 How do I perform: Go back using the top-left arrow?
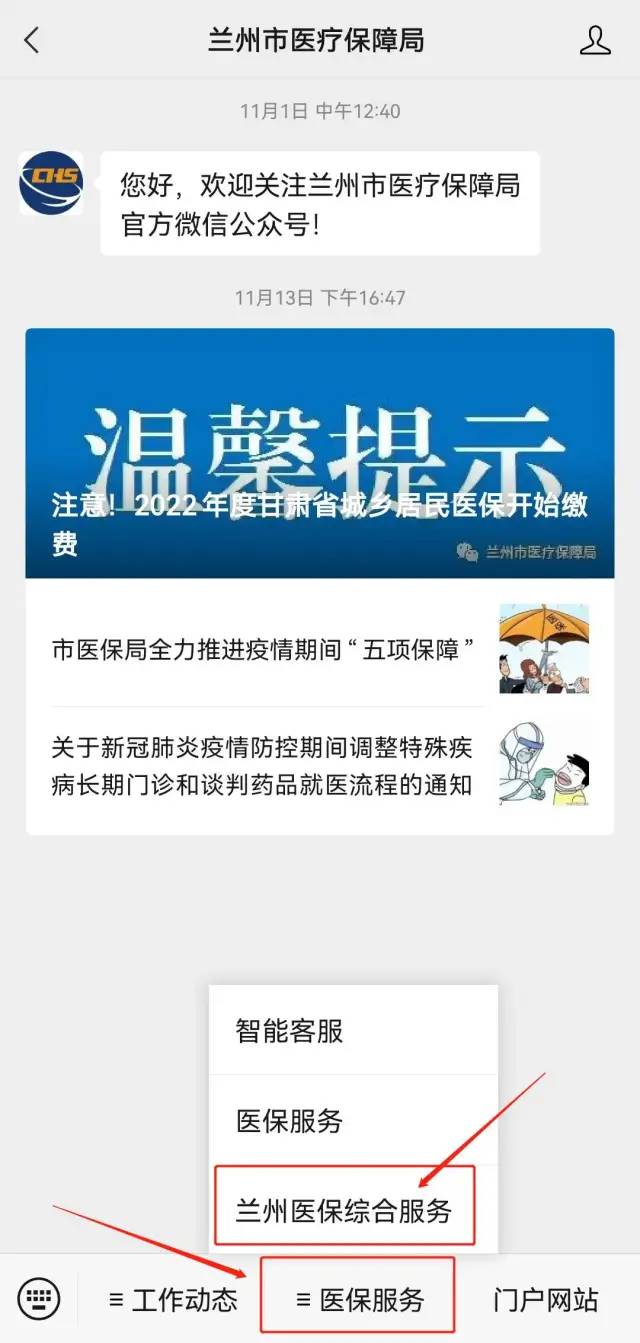click(x=32, y=41)
